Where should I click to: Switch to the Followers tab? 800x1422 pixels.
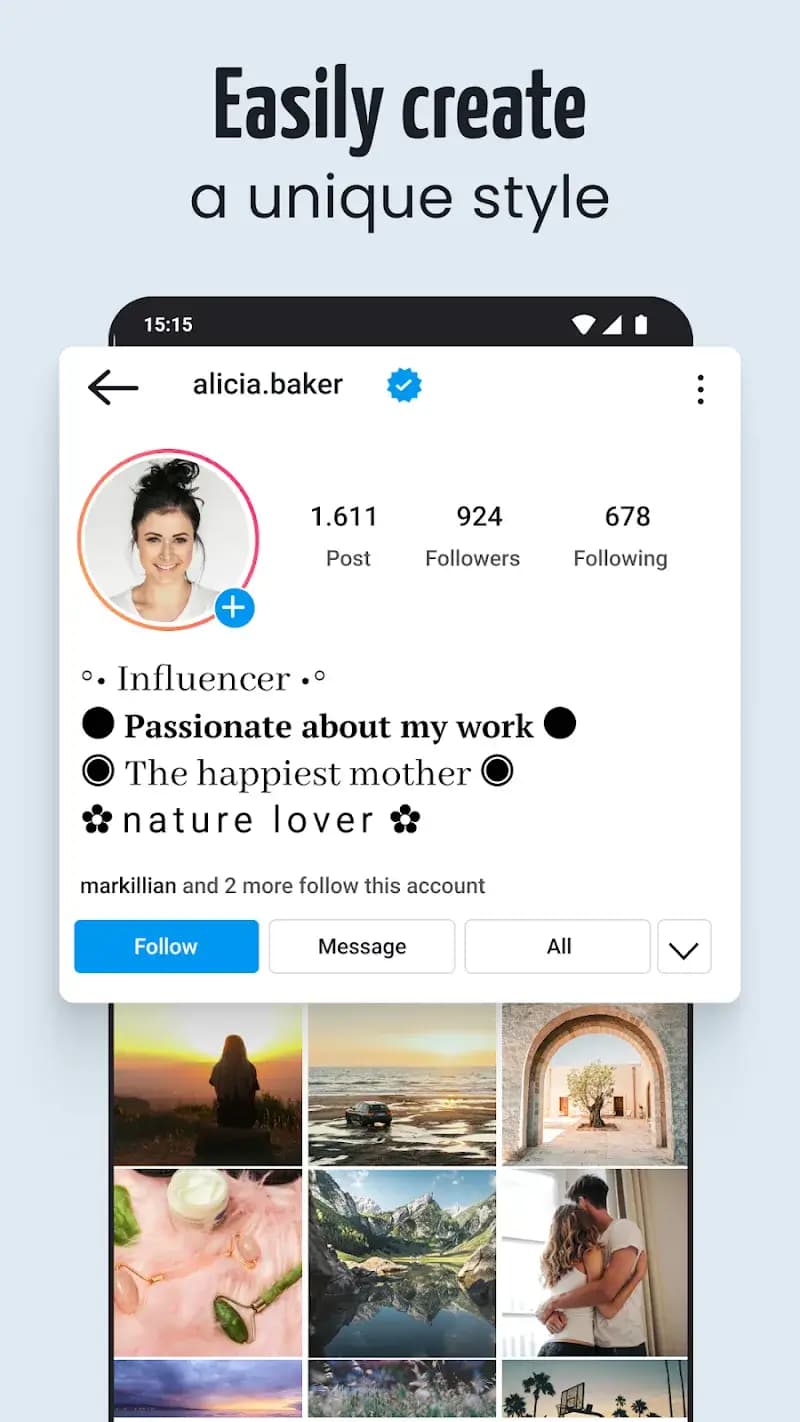click(x=472, y=535)
